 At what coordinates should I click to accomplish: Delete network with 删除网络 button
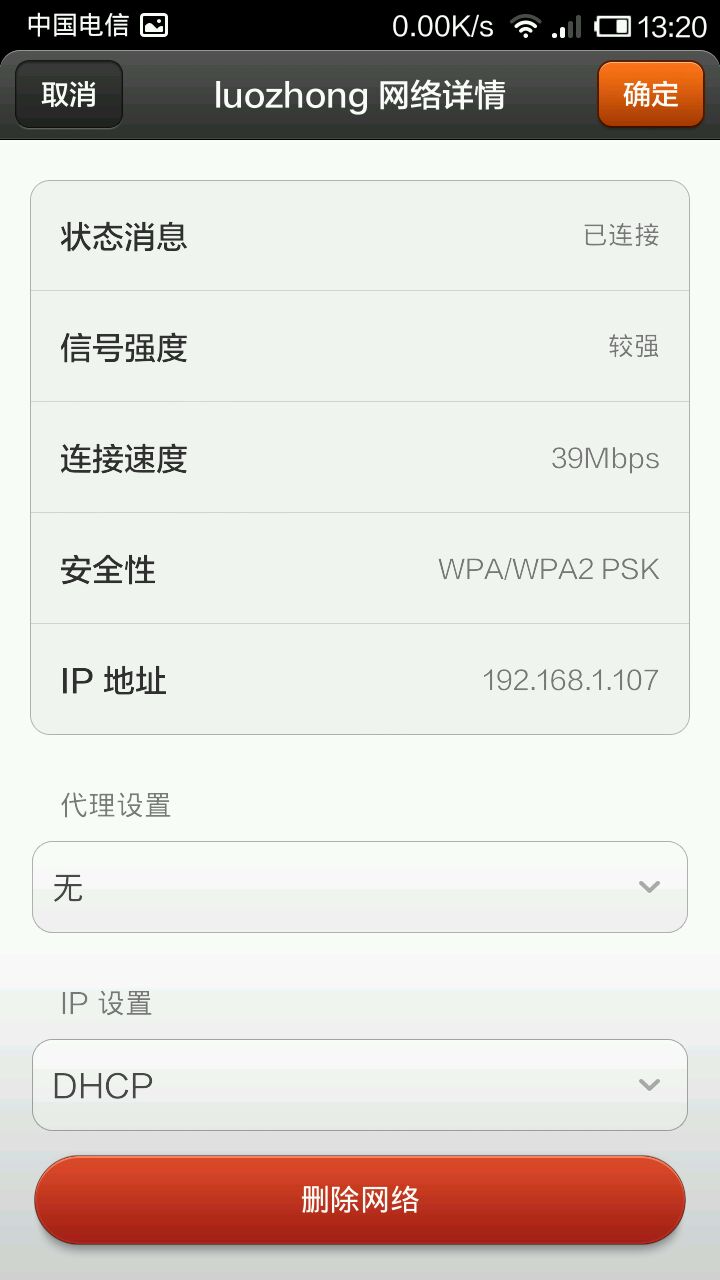coord(360,1200)
